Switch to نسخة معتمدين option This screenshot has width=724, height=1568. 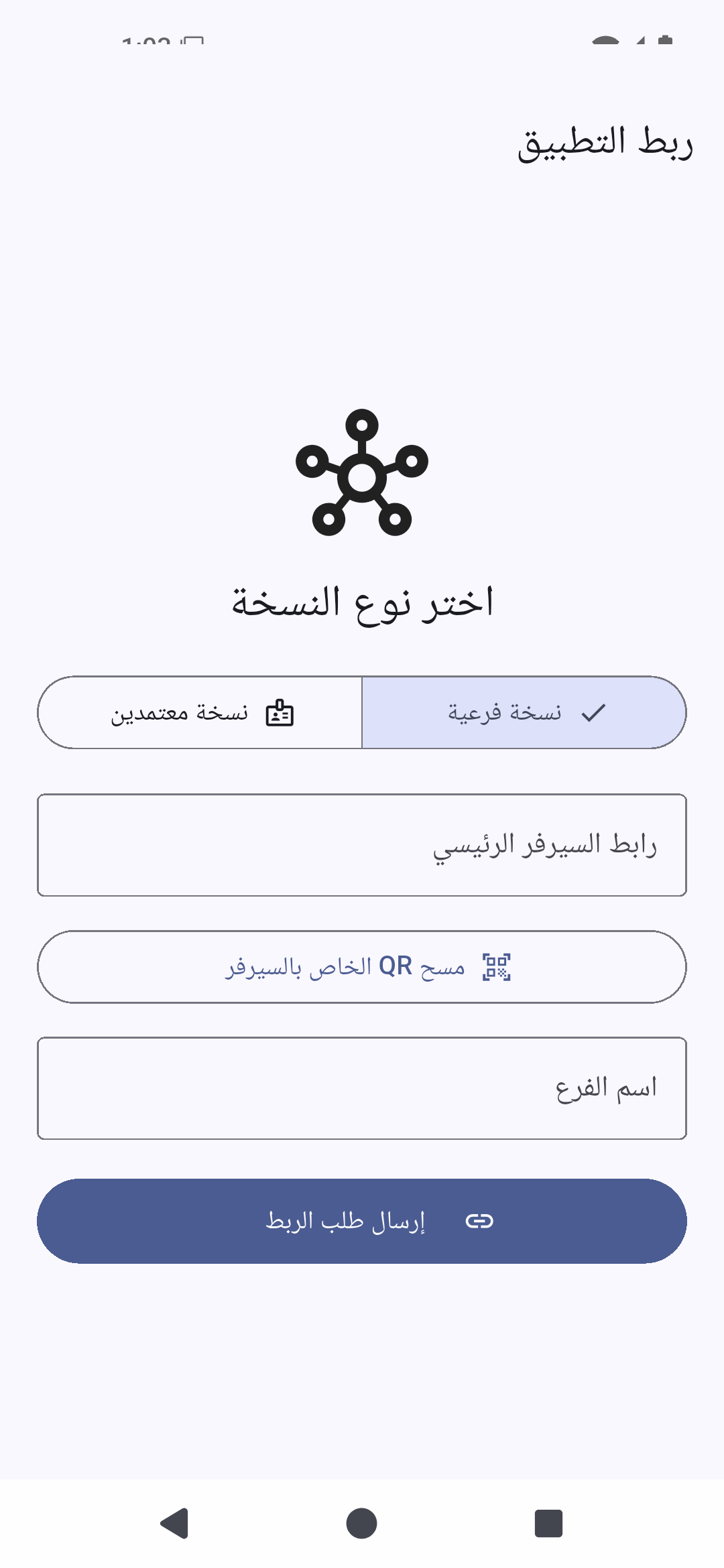pyautogui.click(x=200, y=712)
